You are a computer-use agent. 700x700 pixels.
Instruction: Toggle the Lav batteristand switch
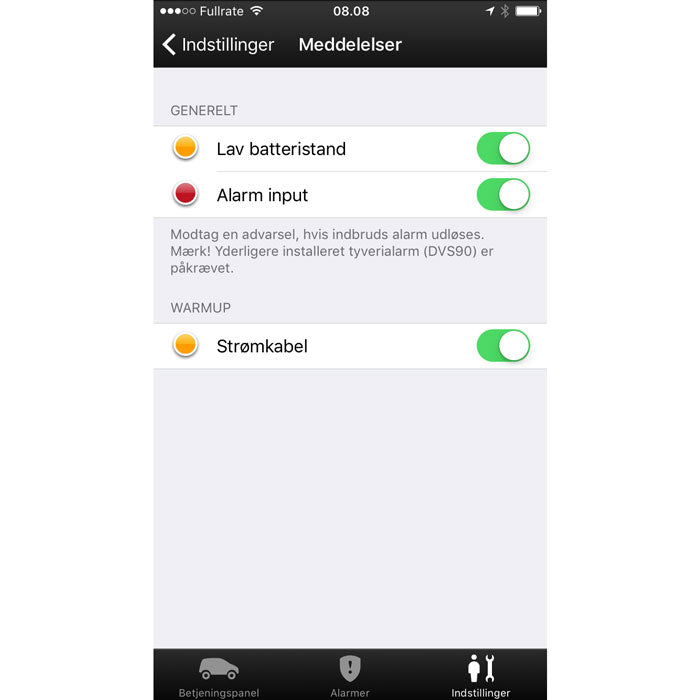click(503, 149)
